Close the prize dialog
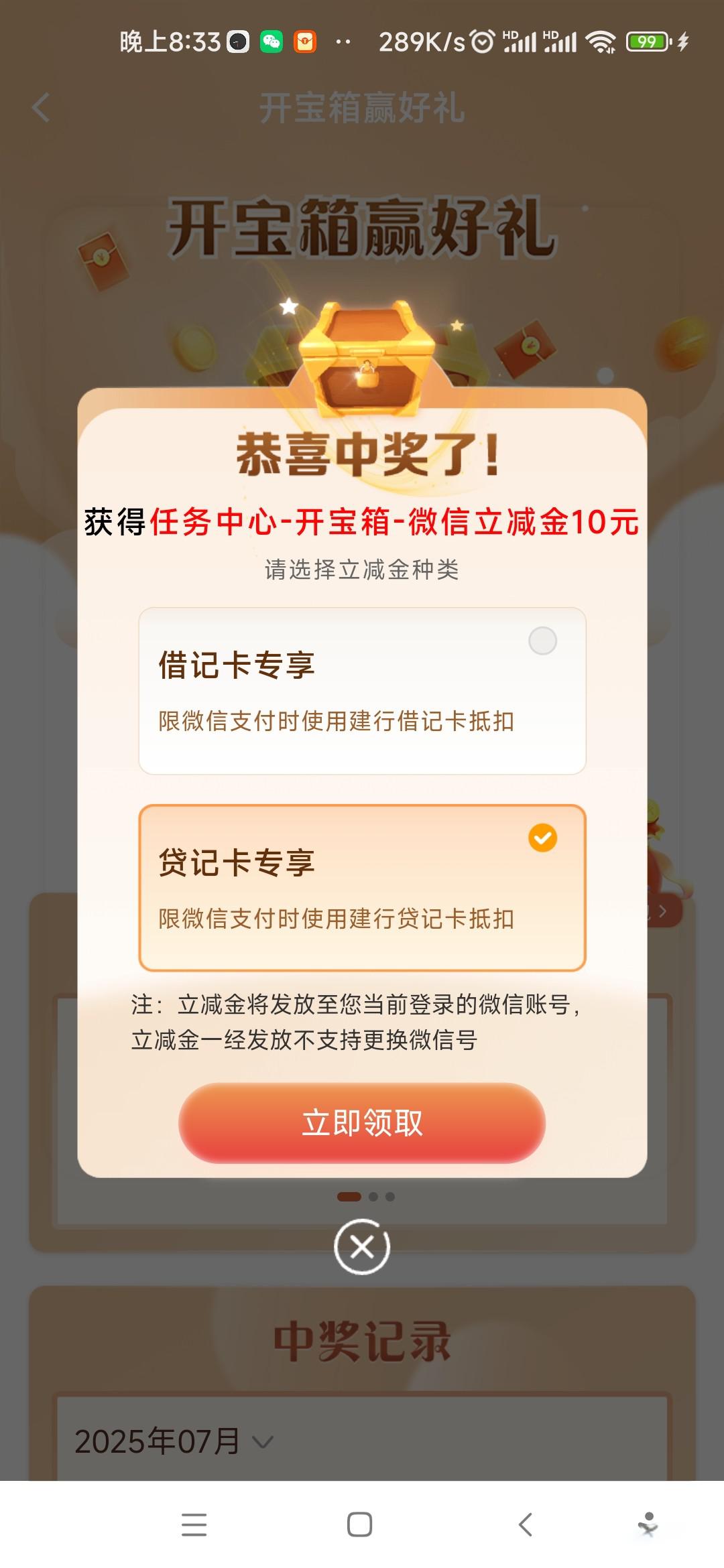Viewport: 724px width, 1568px height. 362,1247
